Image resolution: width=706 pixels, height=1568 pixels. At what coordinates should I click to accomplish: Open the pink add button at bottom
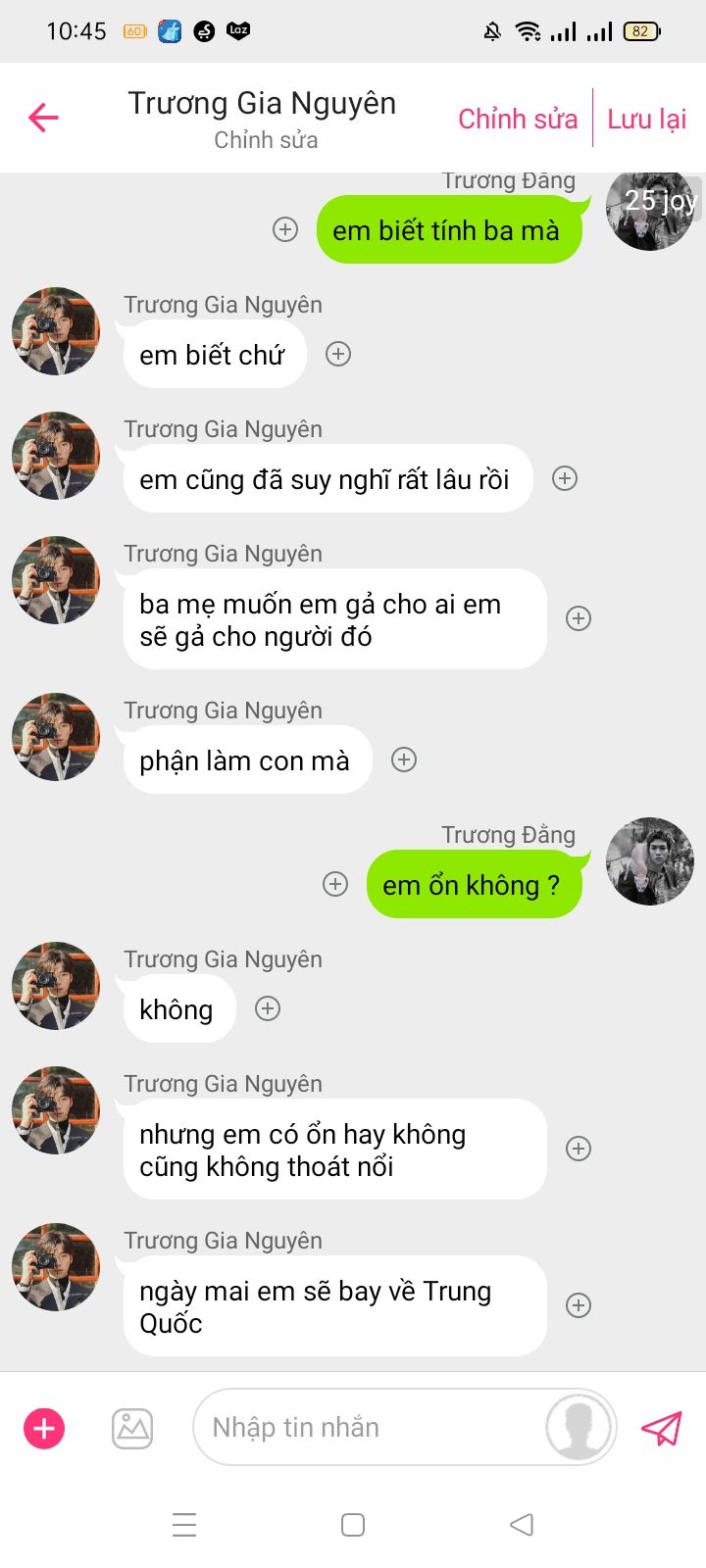tap(44, 1428)
